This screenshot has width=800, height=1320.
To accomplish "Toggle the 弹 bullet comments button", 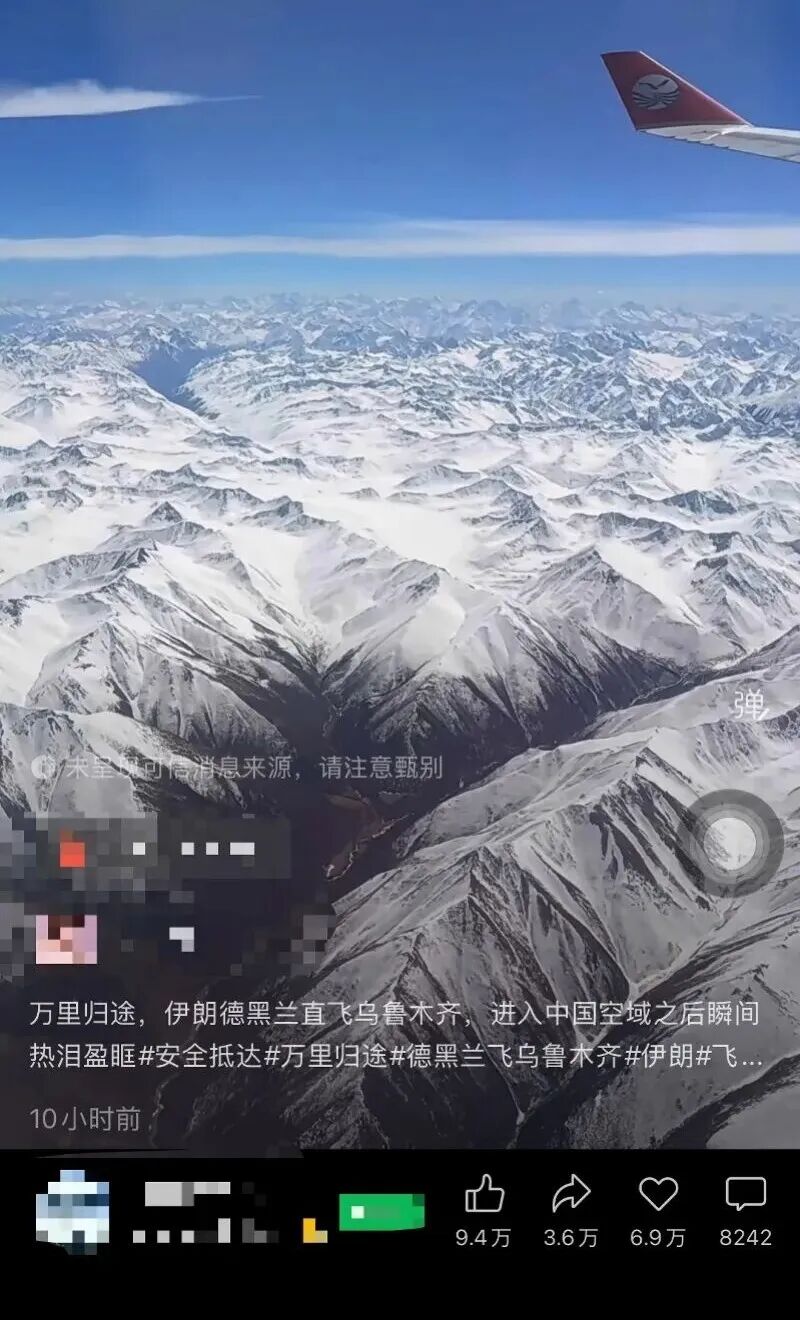I will click(x=750, y=706).
